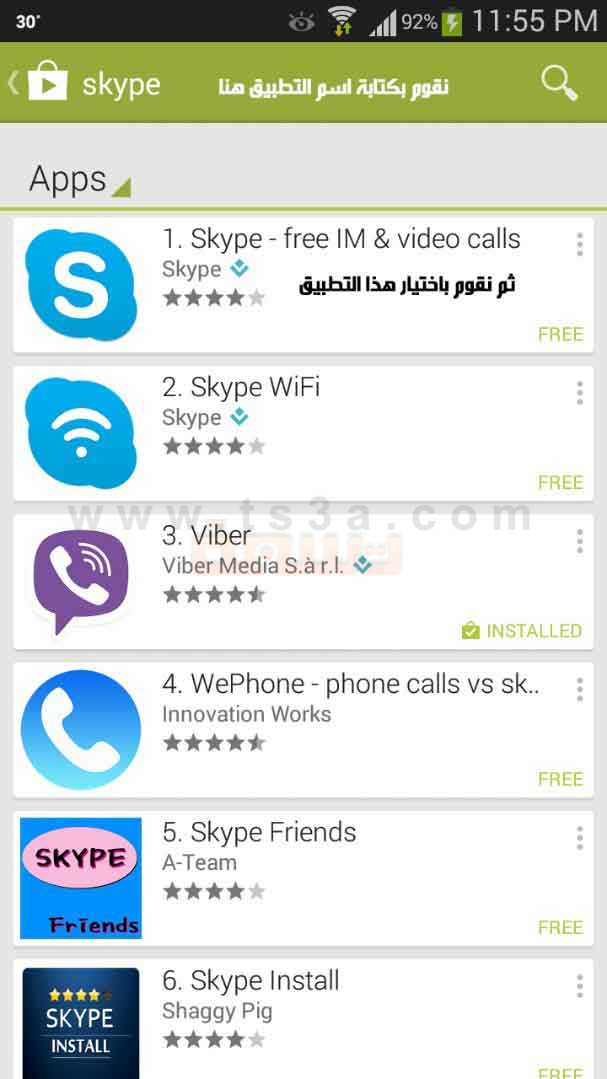Open overflow menu for WePhone
Screen dimensions: 607x1079
coord(579,689)
